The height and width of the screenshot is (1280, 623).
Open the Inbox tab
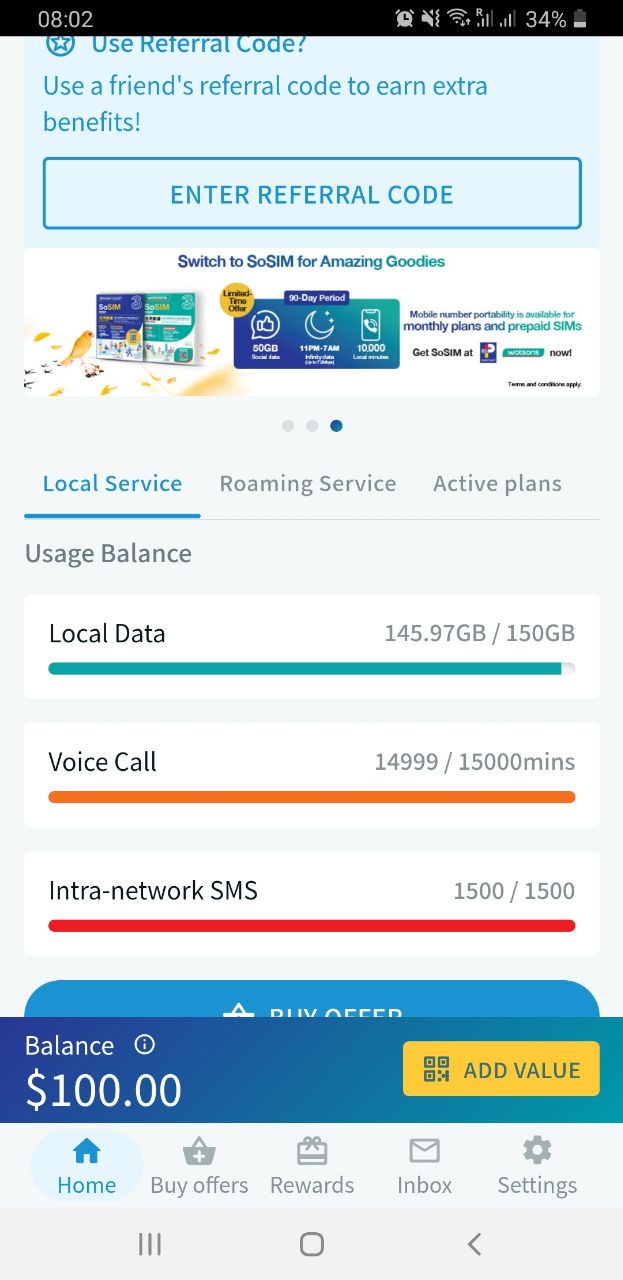tap(424, 1166)
